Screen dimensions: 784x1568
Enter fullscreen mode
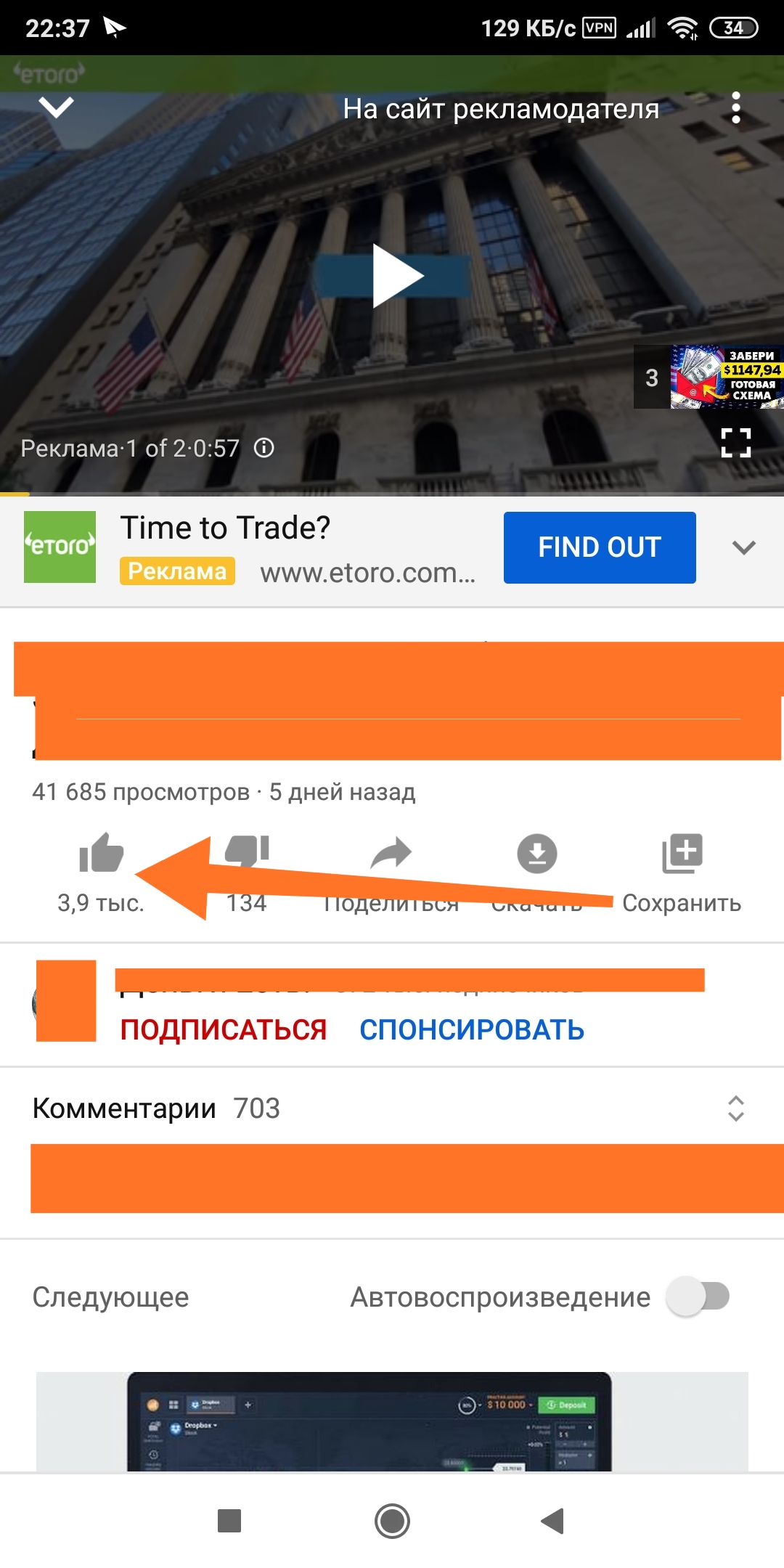pyautogui.click(x=735, y=442)
